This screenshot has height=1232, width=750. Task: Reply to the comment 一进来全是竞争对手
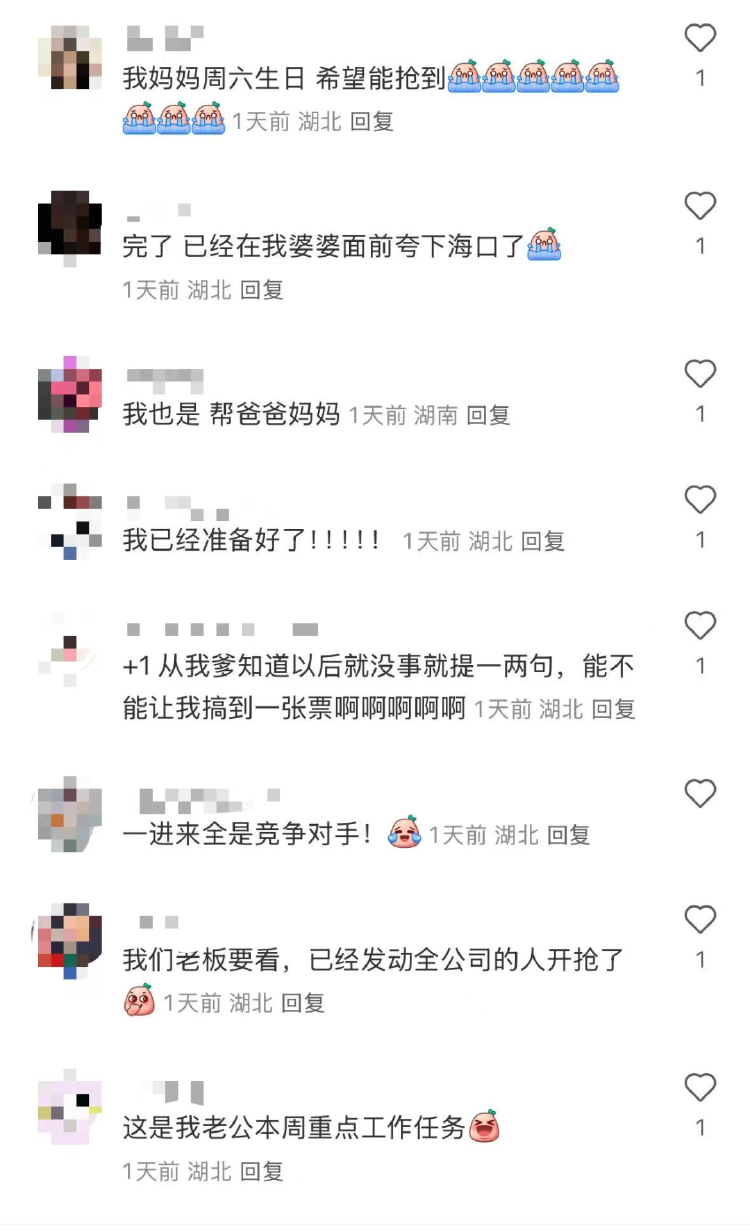tap(568, 835)
